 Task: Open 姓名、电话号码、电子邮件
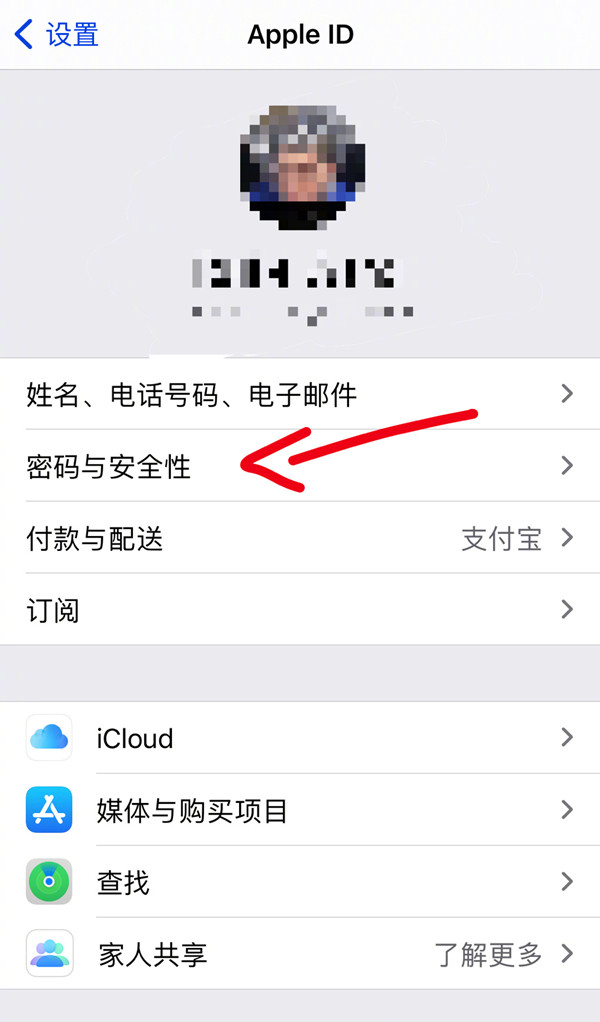(300, 394)
